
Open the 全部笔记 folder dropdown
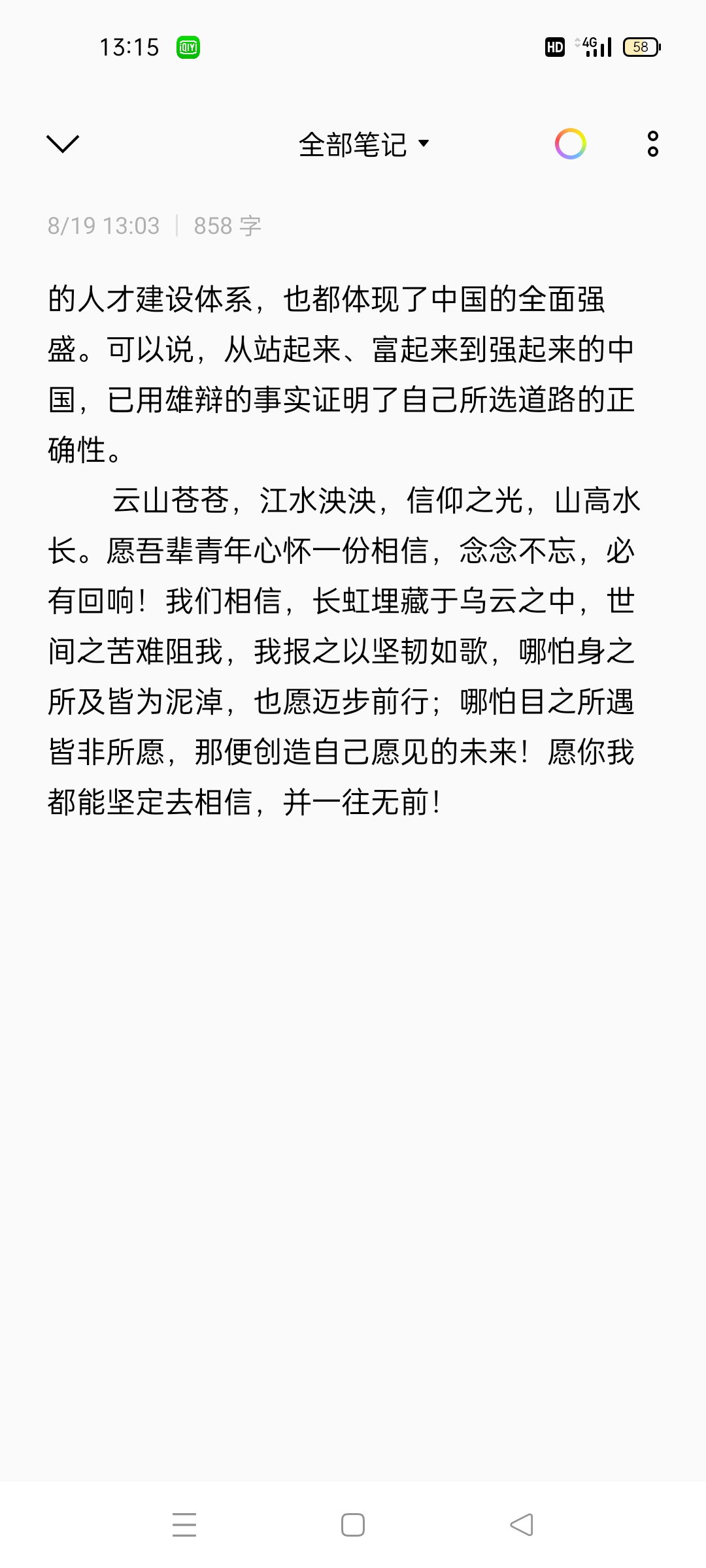[363, 144]
